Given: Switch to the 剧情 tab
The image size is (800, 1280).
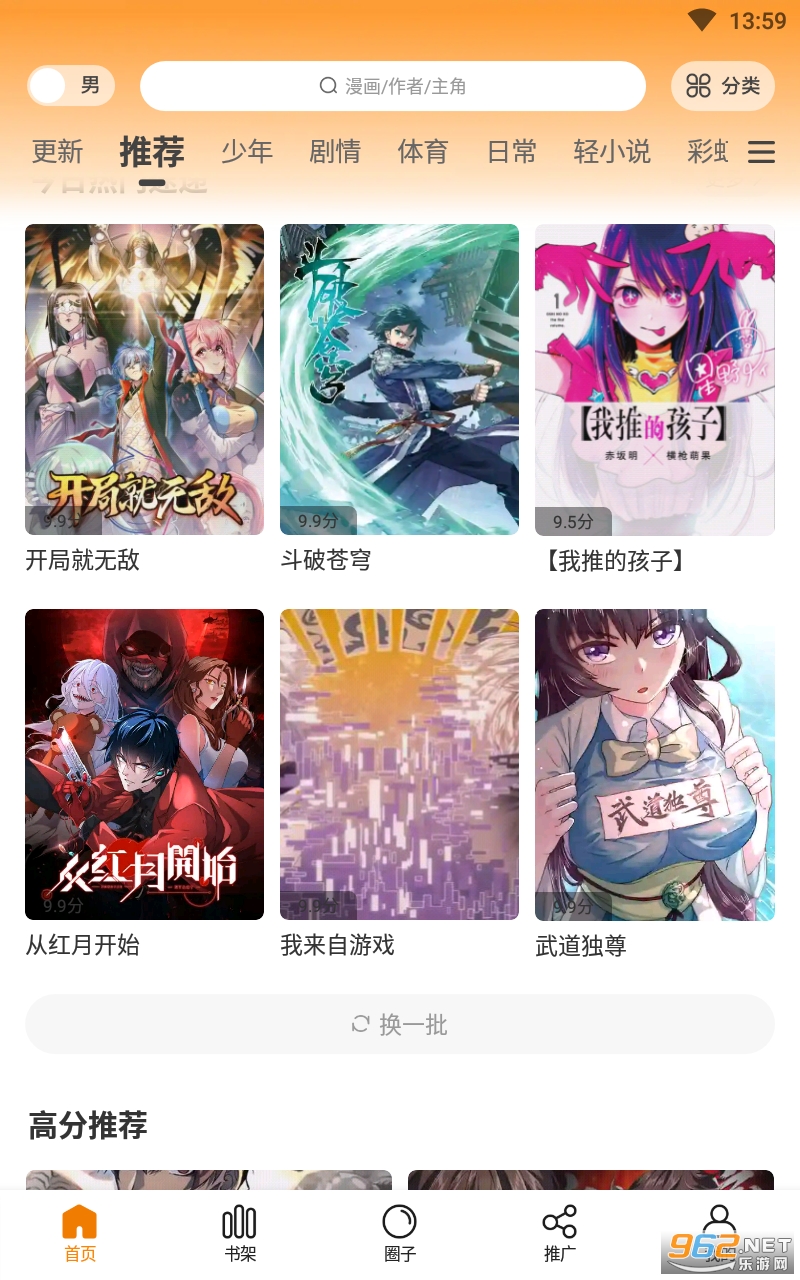Looking at the screenshot, I should click(x=335, y=152).
